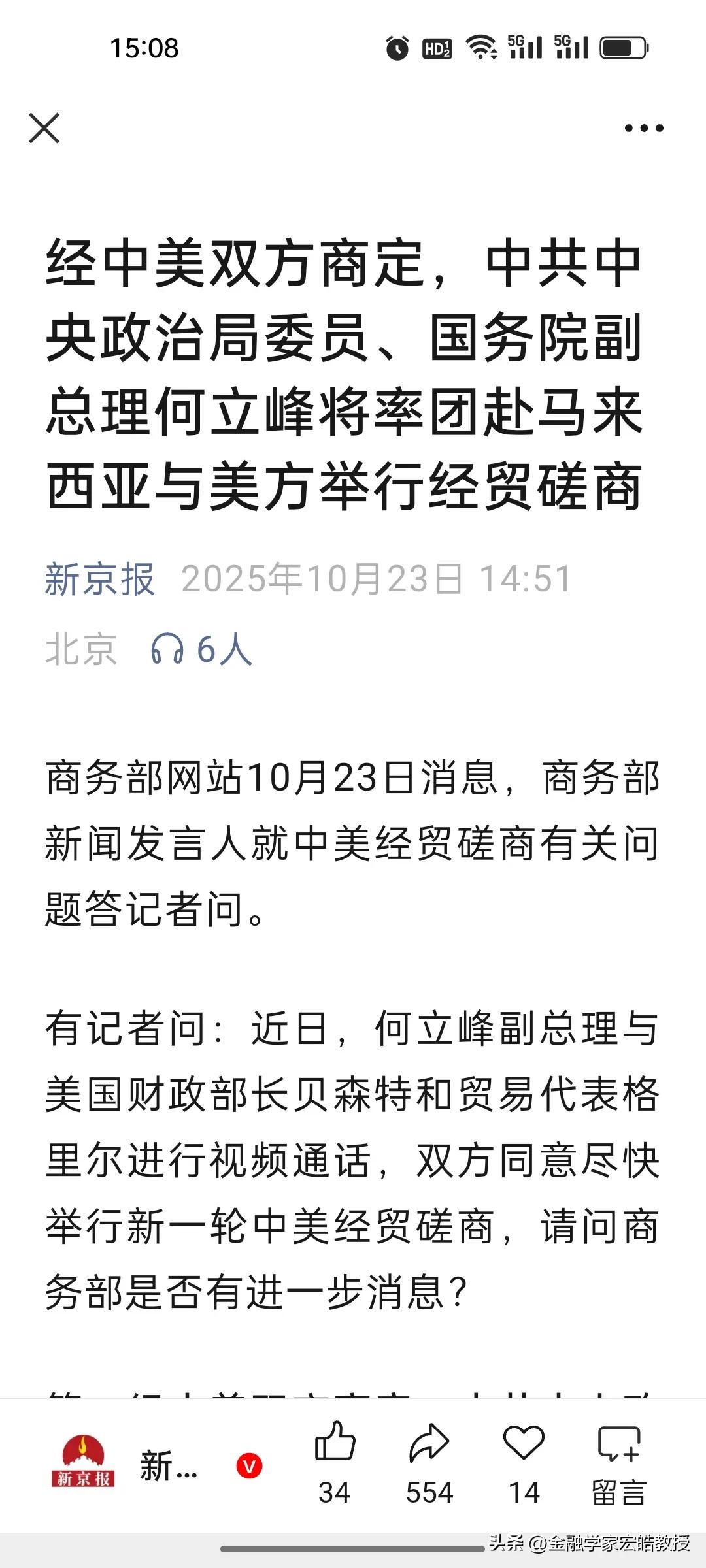Image resolution: width=706 pixels, height=1568 pixels.
Task: Tap the listener count 6人
Action: (x=224, y=647)
